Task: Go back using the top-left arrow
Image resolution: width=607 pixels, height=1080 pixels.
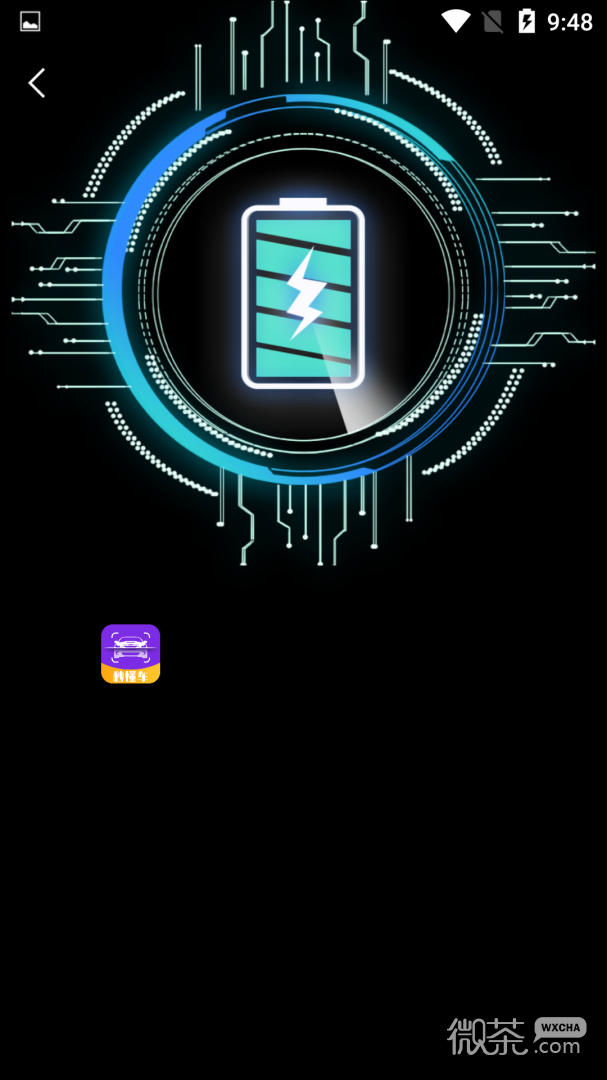Action: coord(37,83)
